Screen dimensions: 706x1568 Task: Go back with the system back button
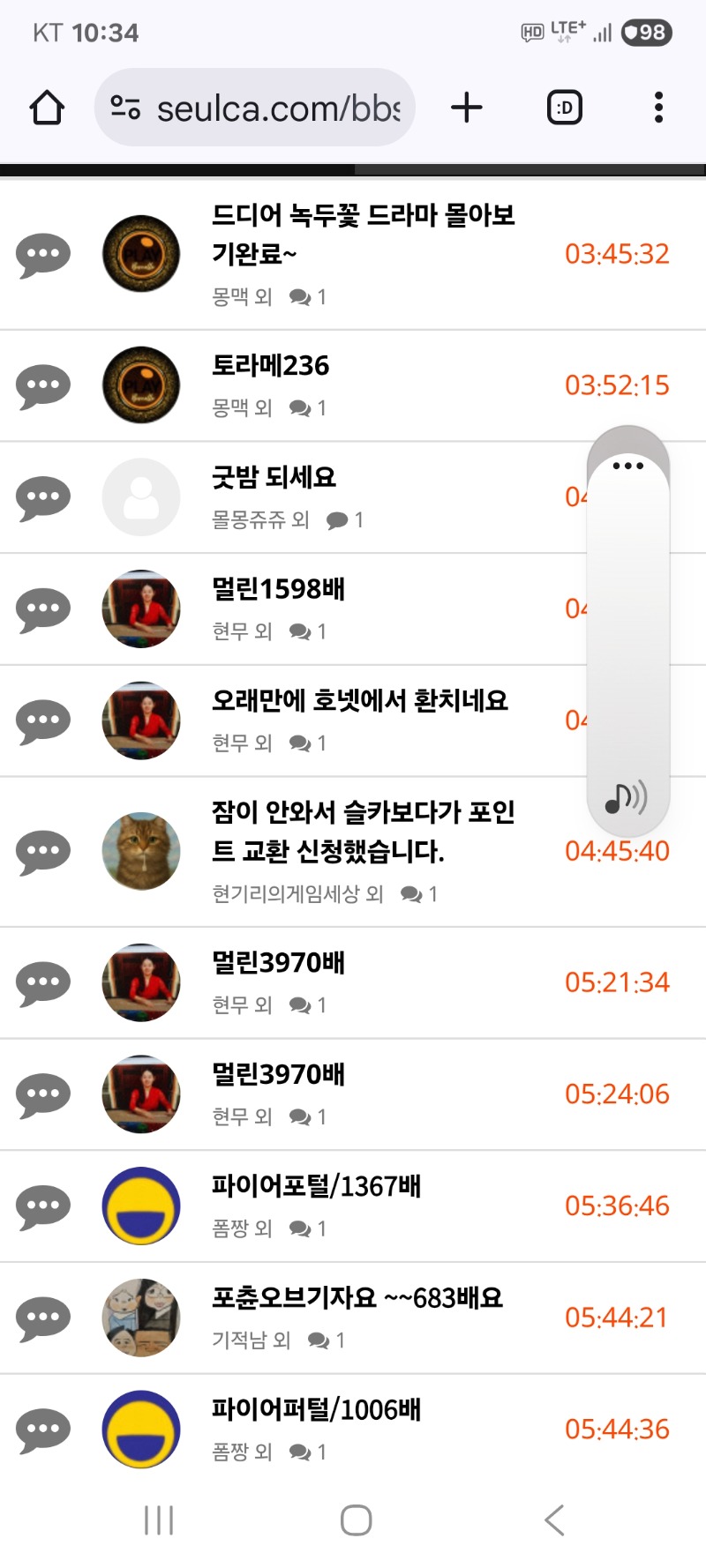pyautogui.click(x=554, y=1520)
